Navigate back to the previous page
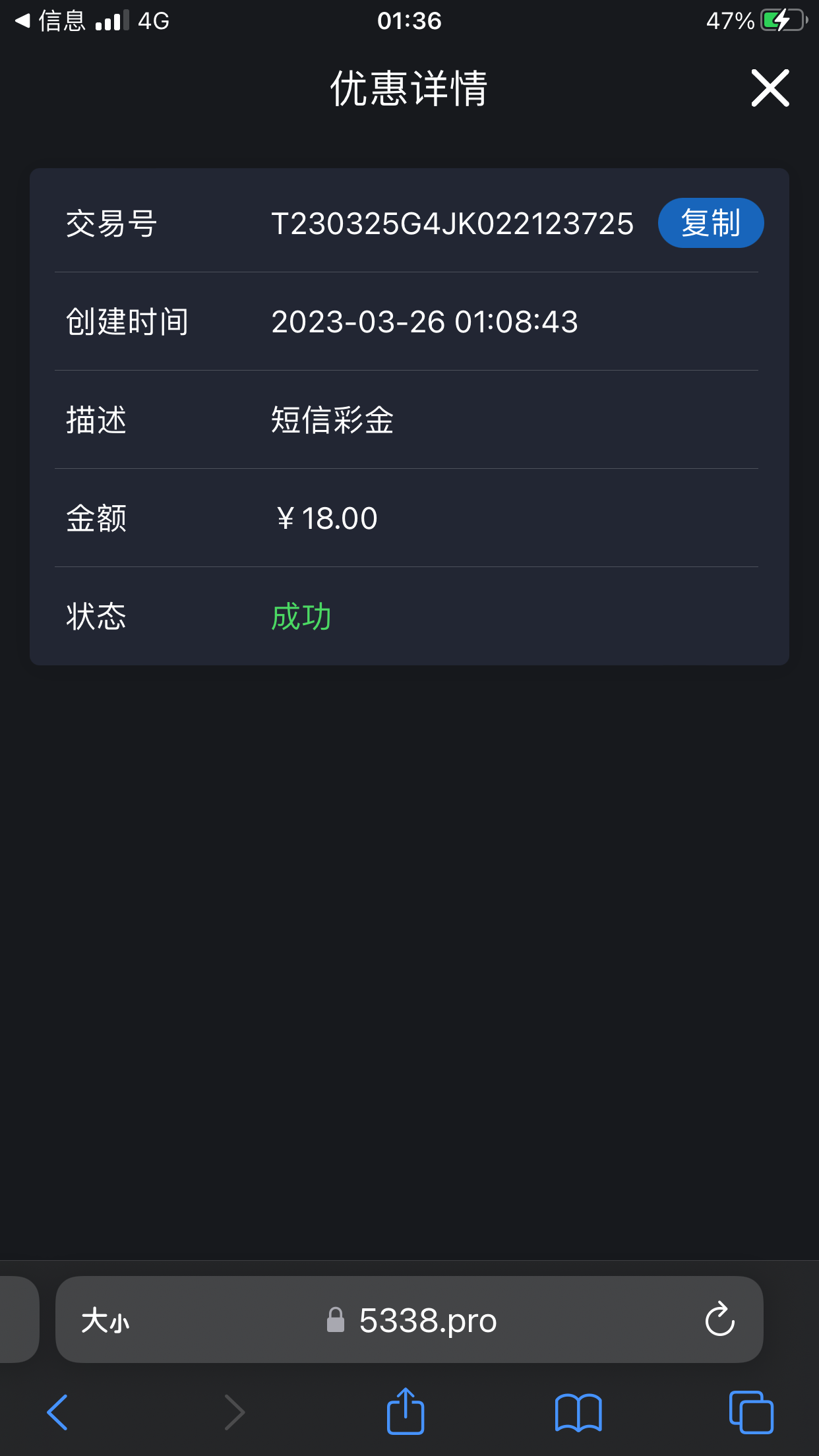Screen dimensions: 819x1456 point(57,1410)
